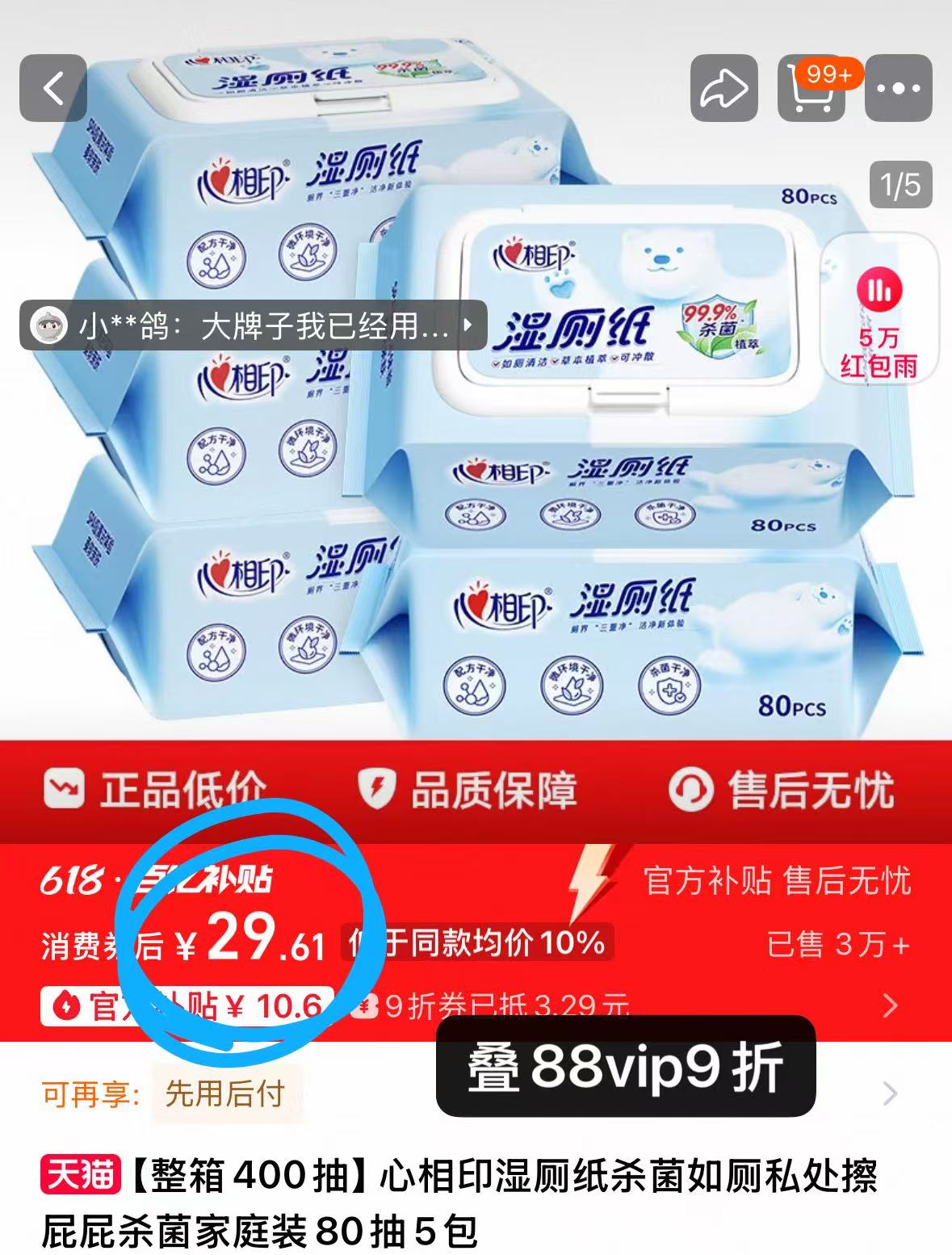Go back to the previous page
Screen dimensions: 952x1255
click(53, 88)
